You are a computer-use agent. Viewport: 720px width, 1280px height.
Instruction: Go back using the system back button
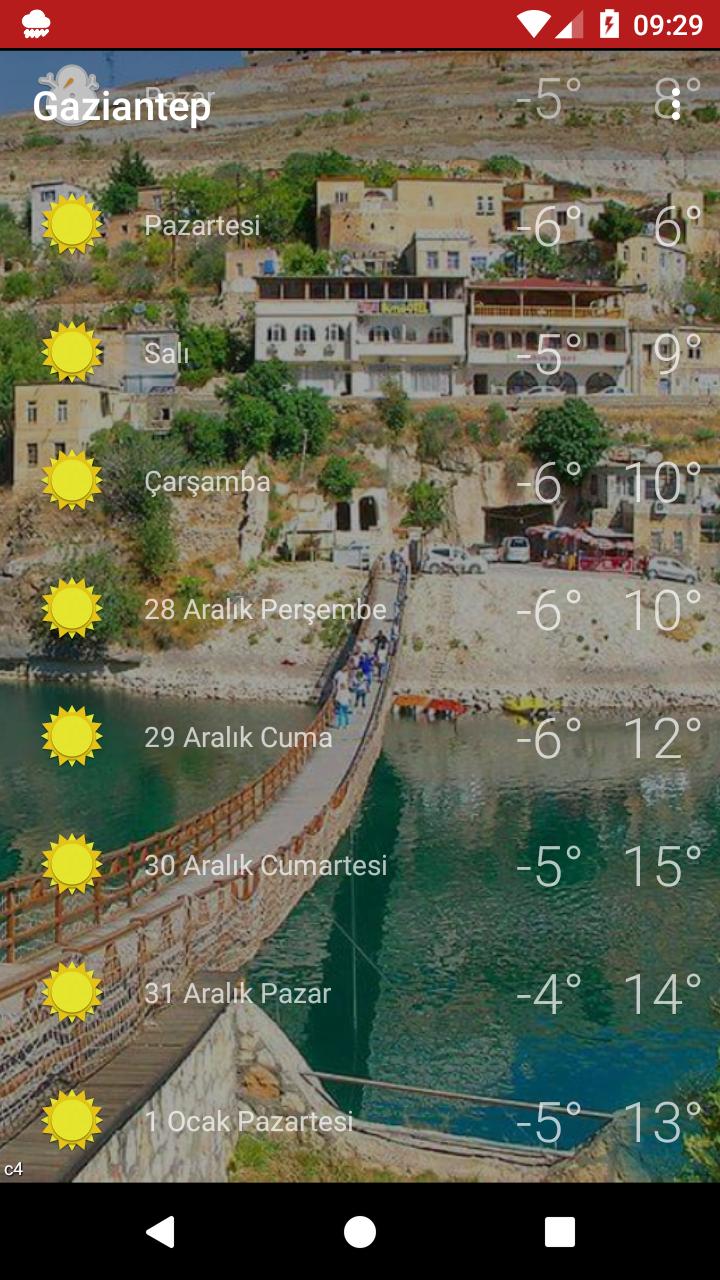click(x=160, y=1232)
